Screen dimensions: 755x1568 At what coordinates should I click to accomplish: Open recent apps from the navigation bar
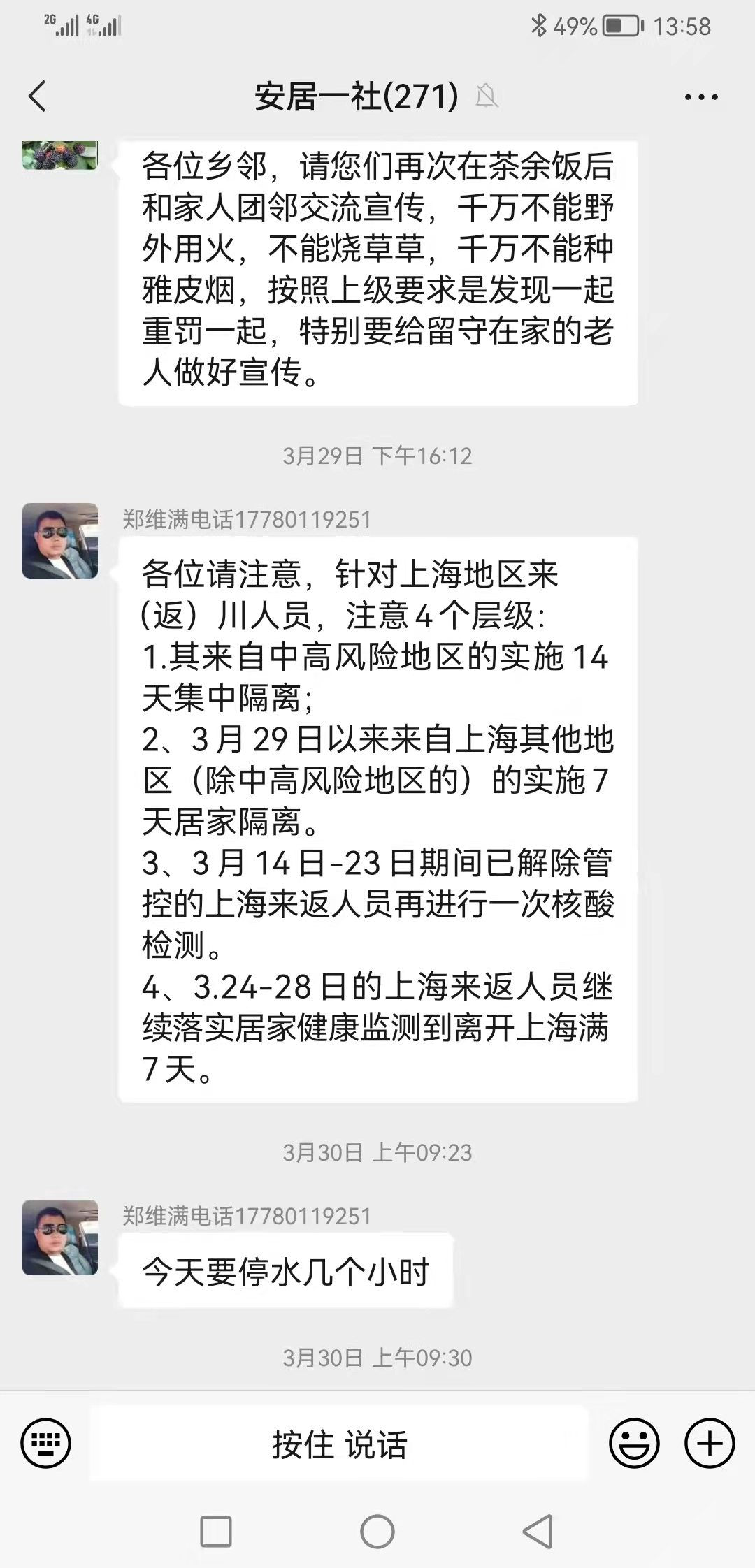click(216, 1532)
